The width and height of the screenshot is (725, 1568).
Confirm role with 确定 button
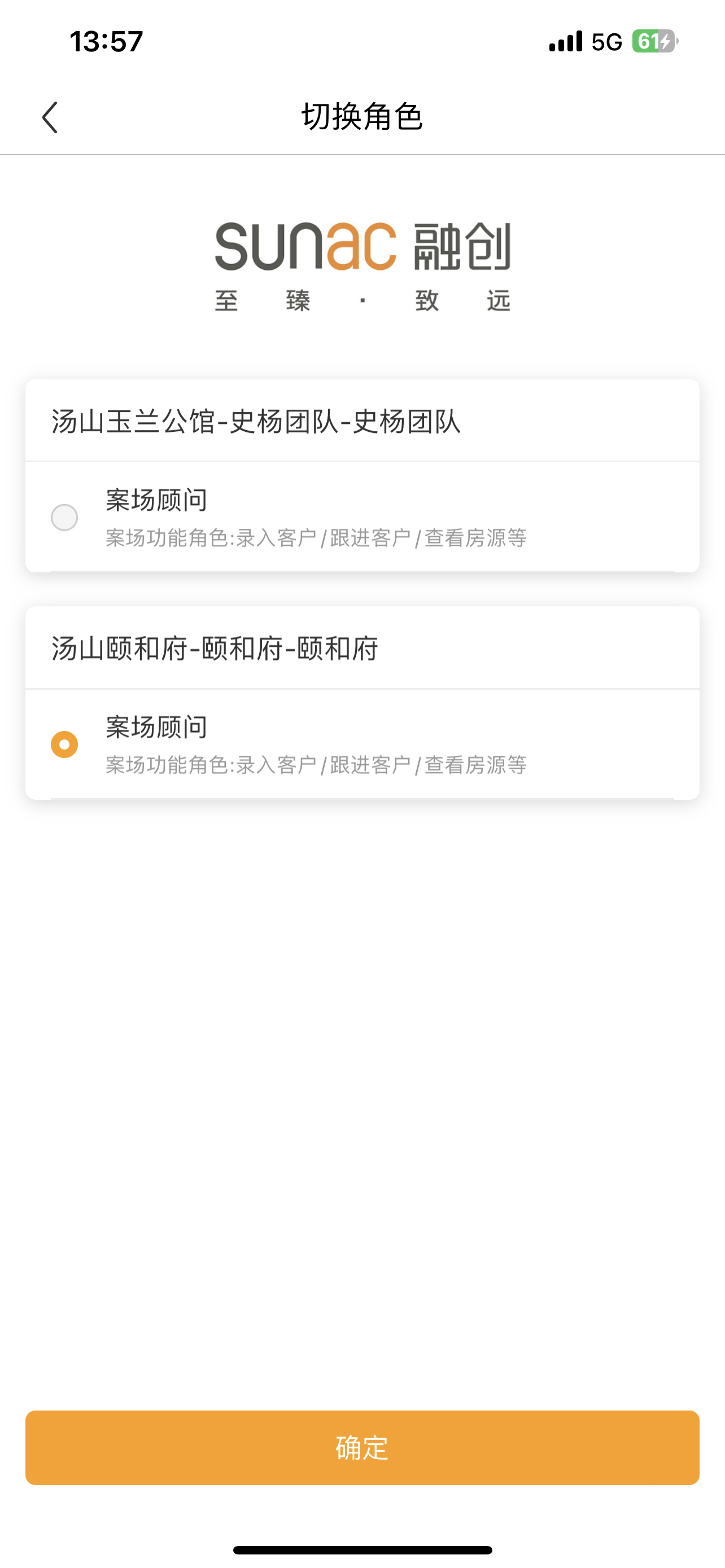(x=362, y=1447)
